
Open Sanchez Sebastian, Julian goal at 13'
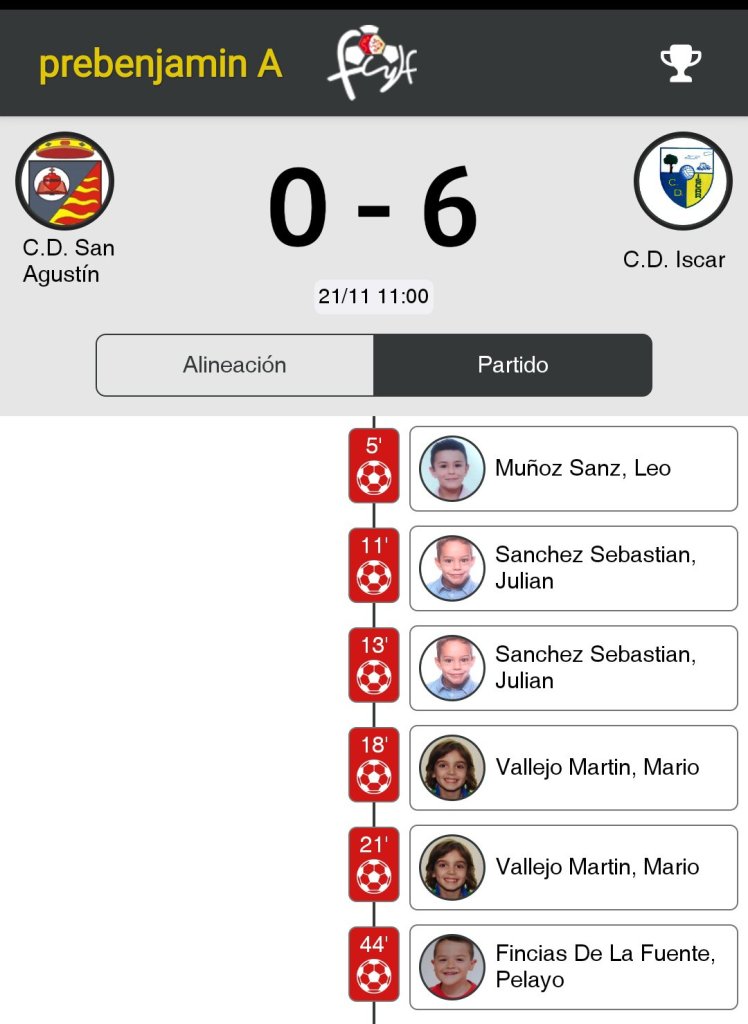(573, 668)
